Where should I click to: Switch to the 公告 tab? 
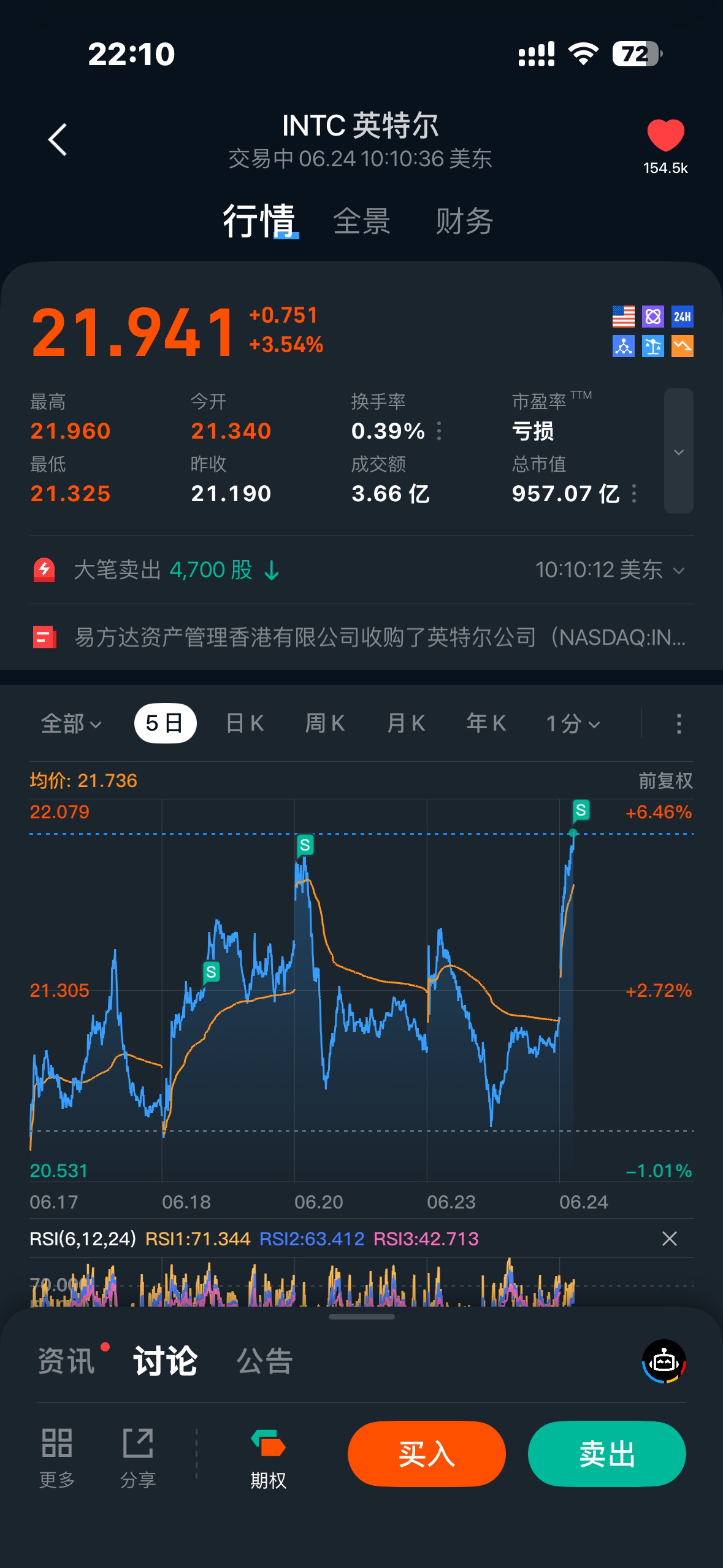pos(264,1361)
